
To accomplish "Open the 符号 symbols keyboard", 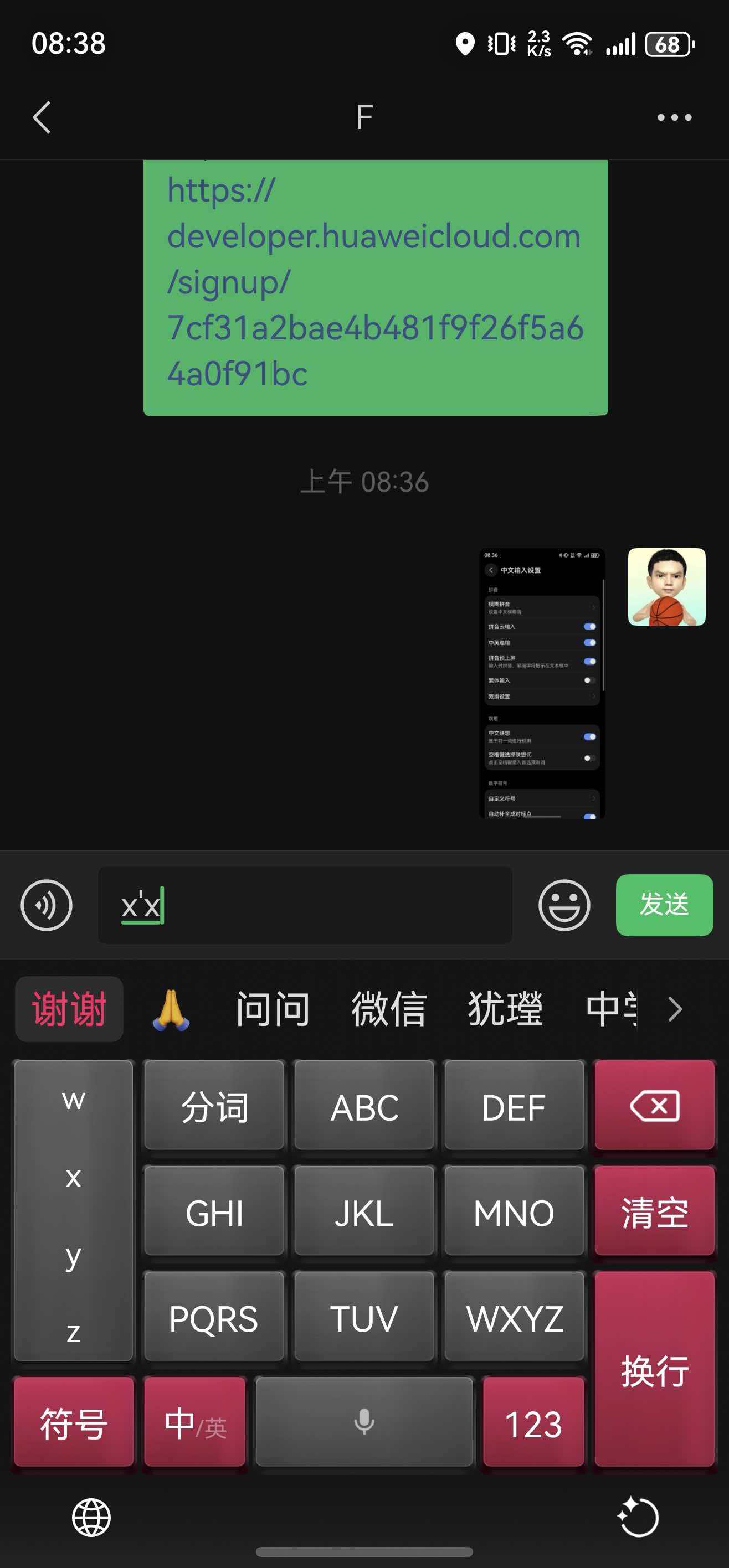I will [74, 1423].
